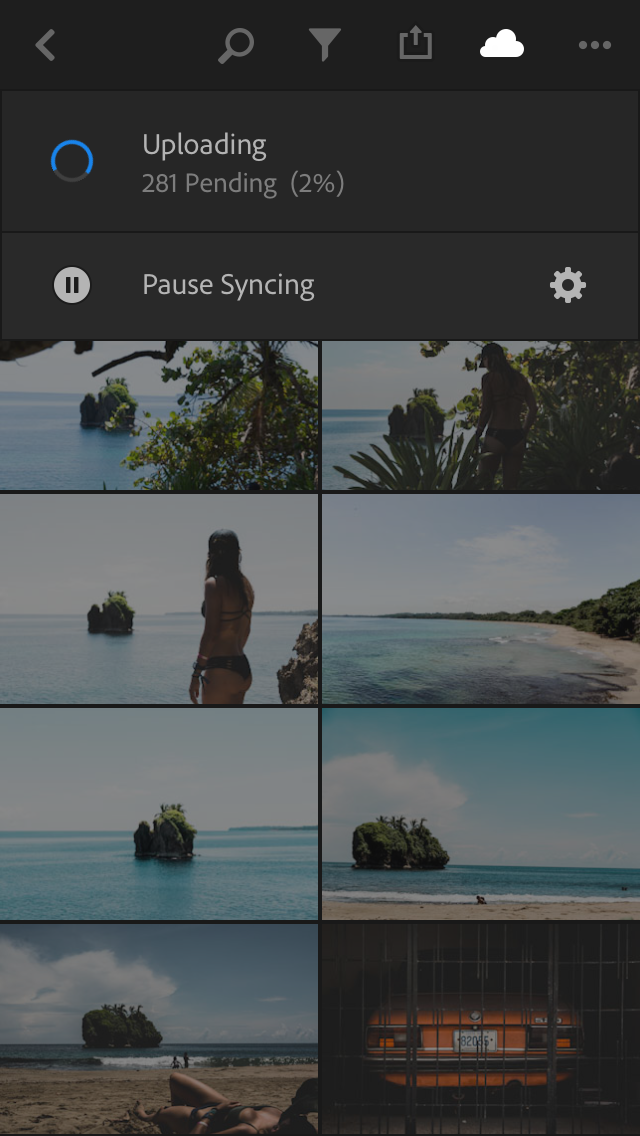Open sync settings gear

[568, 285]
